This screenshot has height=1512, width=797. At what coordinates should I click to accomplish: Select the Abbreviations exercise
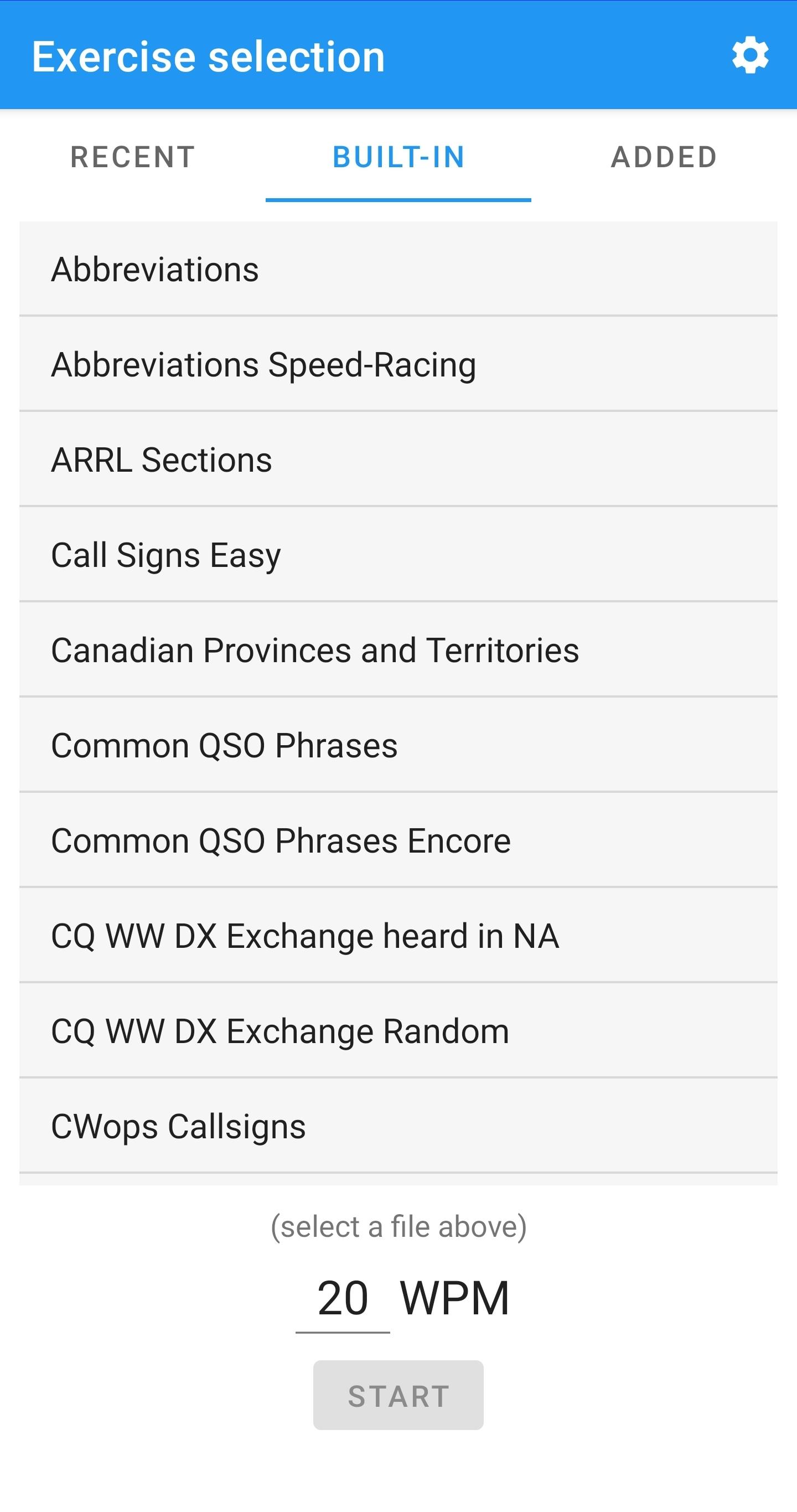(398, 270)
